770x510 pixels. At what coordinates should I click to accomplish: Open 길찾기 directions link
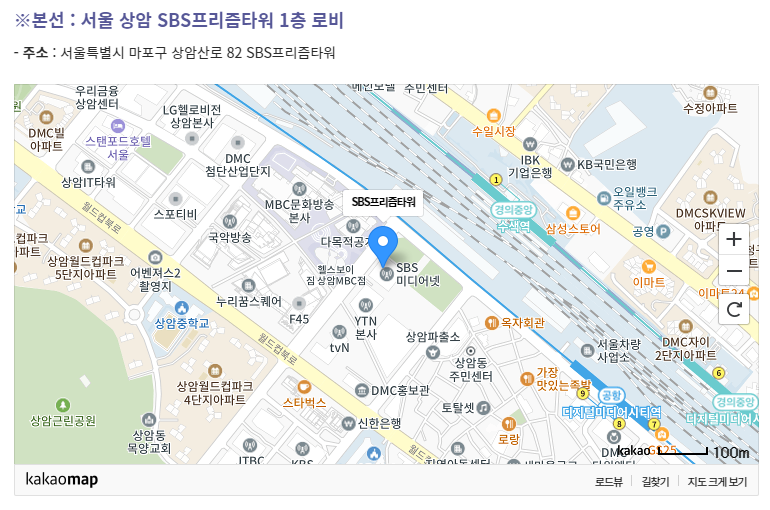pos(655,482)
